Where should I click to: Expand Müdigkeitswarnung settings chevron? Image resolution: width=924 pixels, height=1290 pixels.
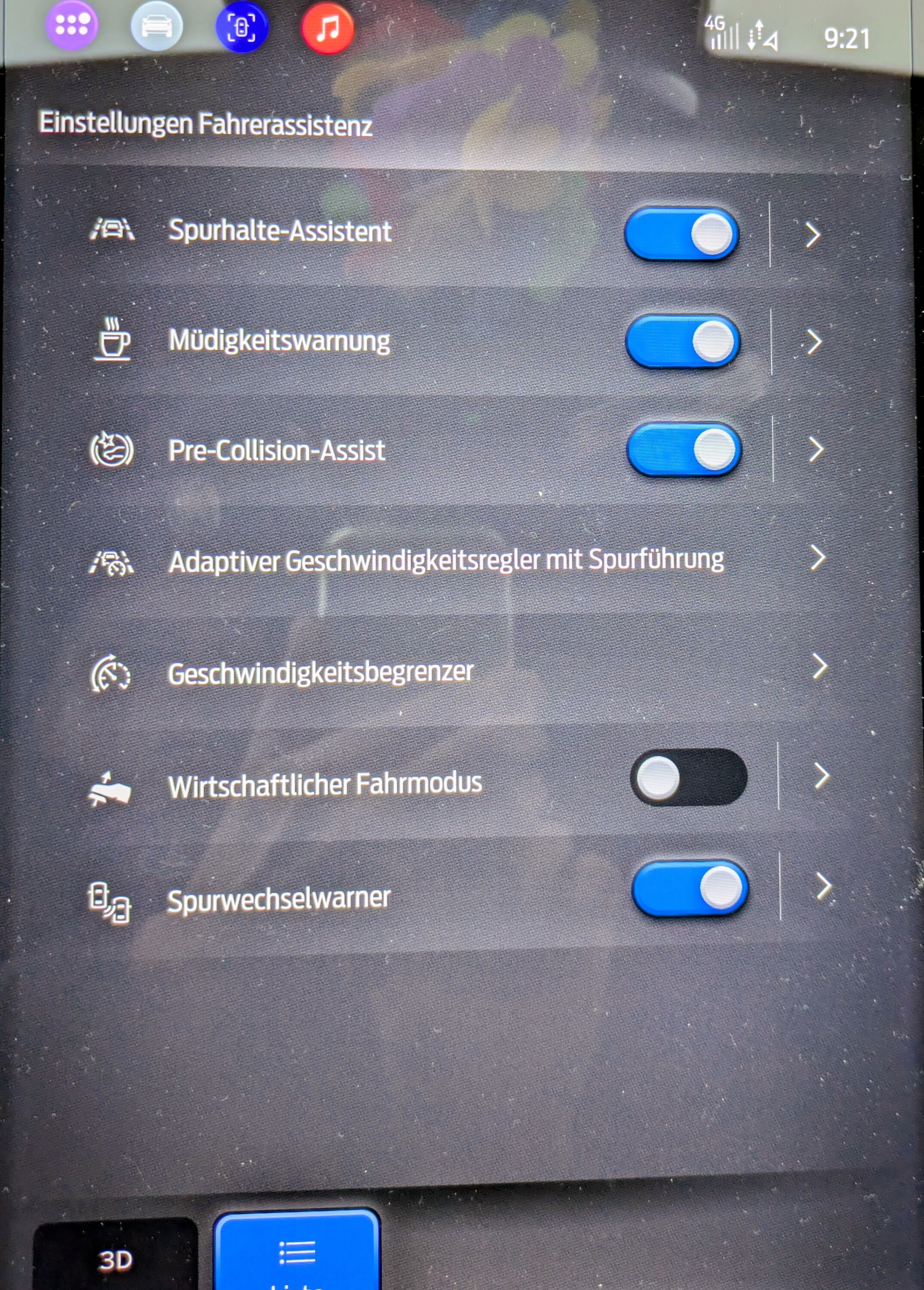[814, 342]
